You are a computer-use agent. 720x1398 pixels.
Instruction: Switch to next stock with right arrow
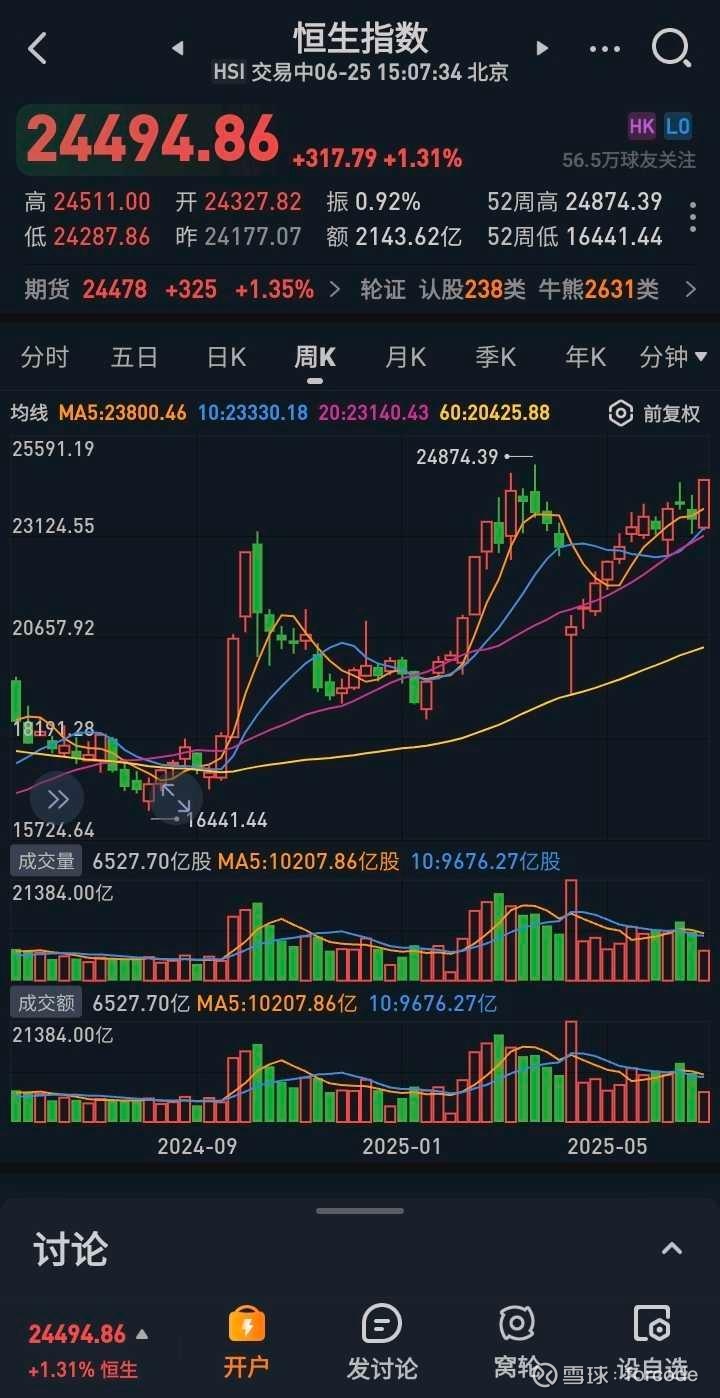point(543,48)
